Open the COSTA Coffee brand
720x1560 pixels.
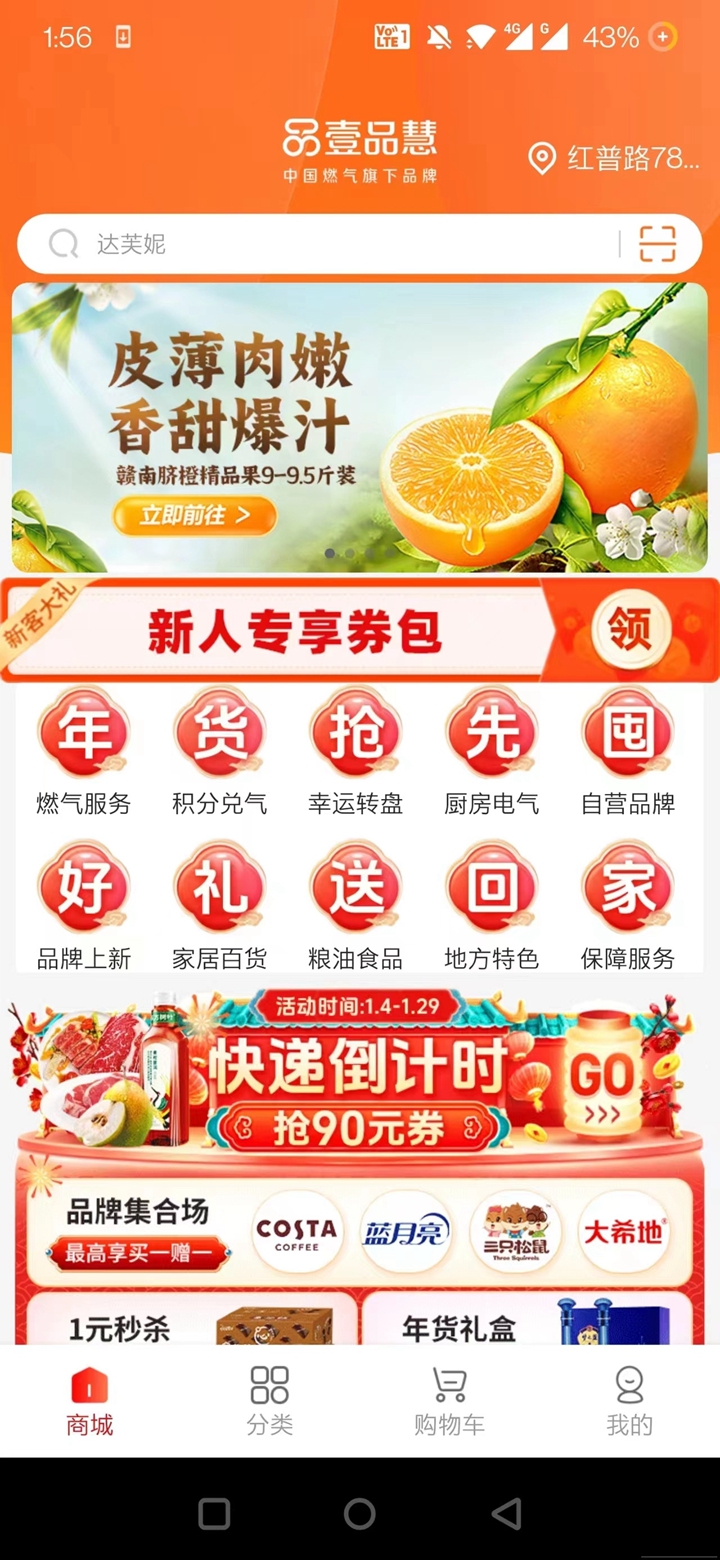point(297,1232)
